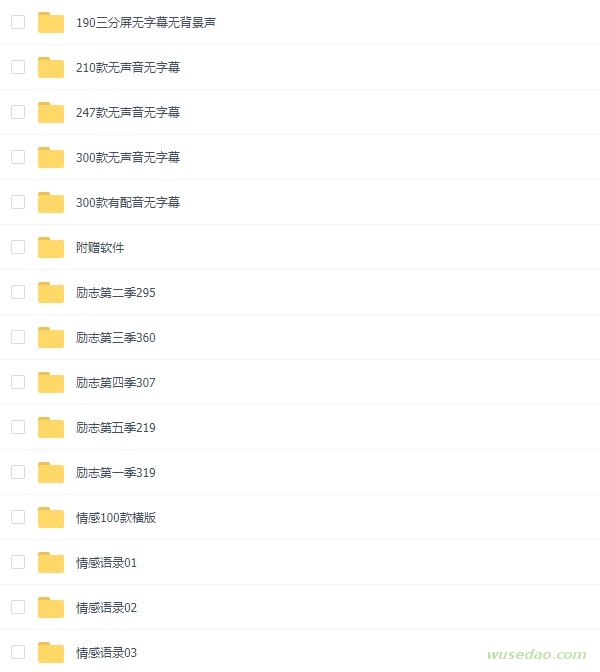Select the 励志第一季319 checkbox
The height and width of the screenshot is (672, 600).
[x=18, y=472]
